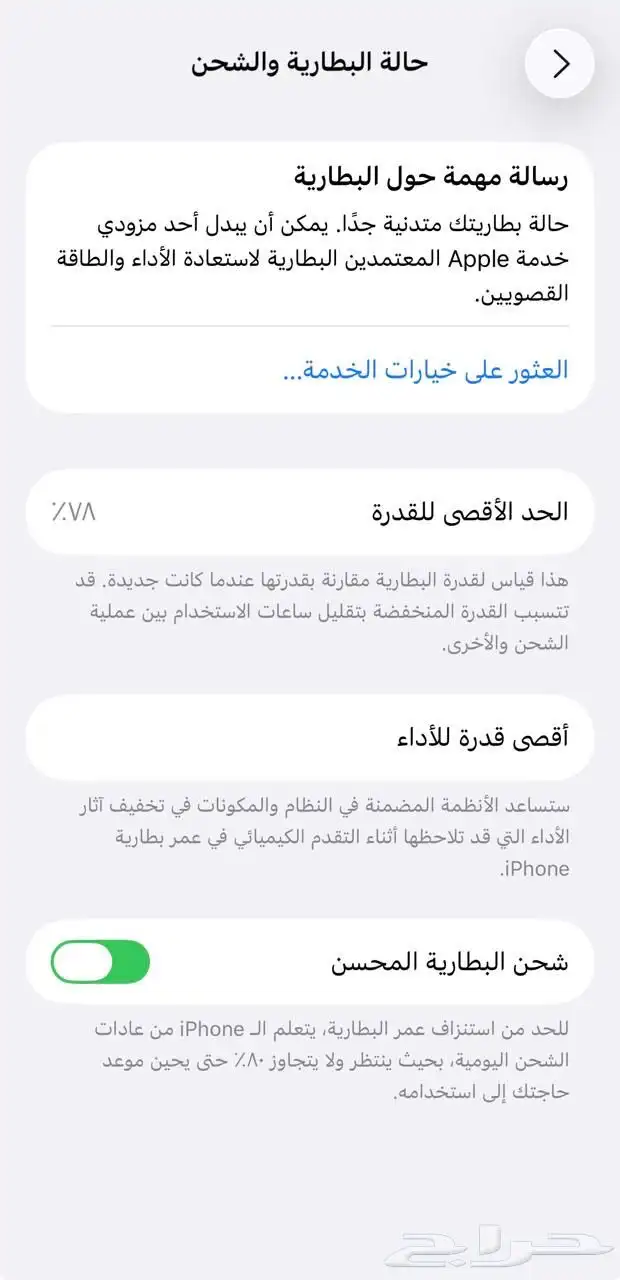Go back using the top chevron

560,64
